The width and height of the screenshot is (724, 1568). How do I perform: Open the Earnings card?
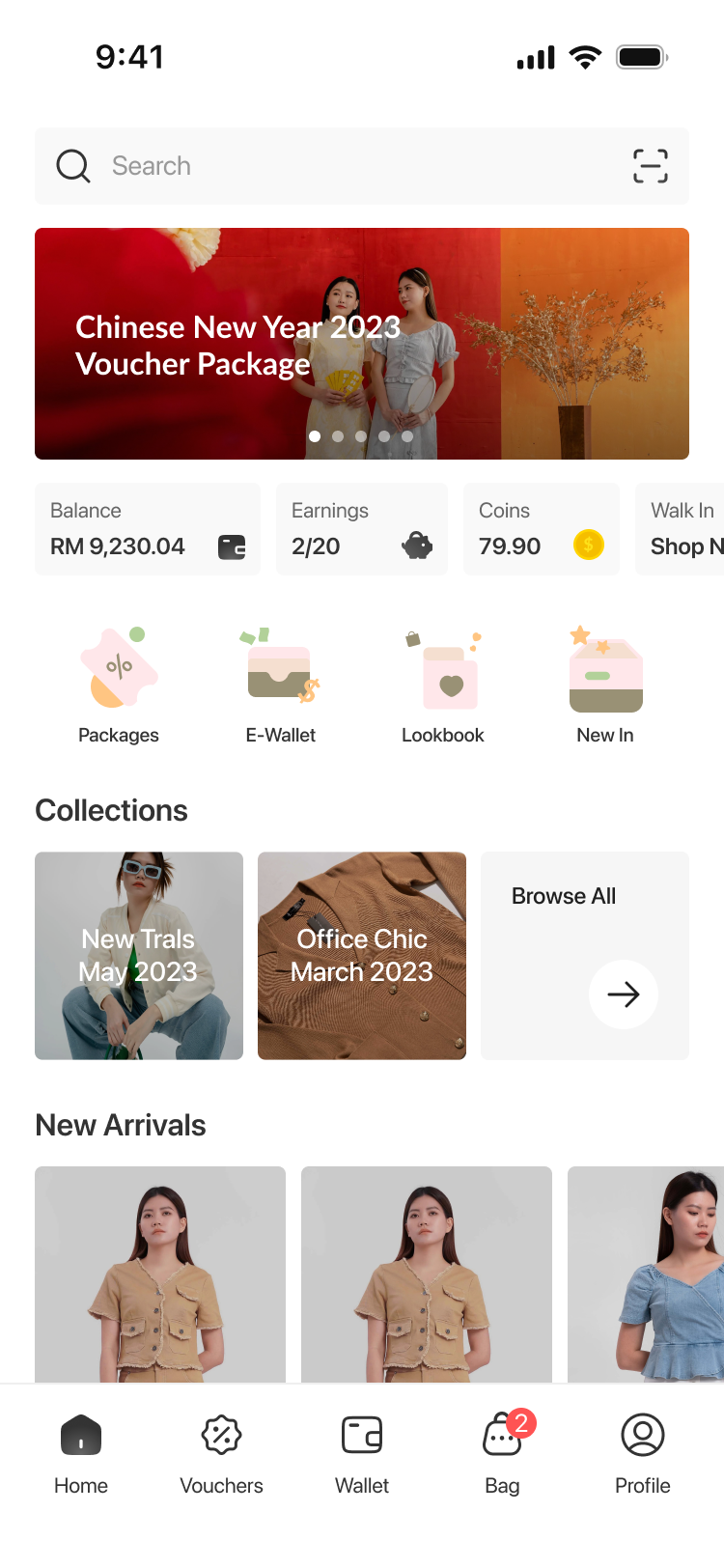point(362,529)
